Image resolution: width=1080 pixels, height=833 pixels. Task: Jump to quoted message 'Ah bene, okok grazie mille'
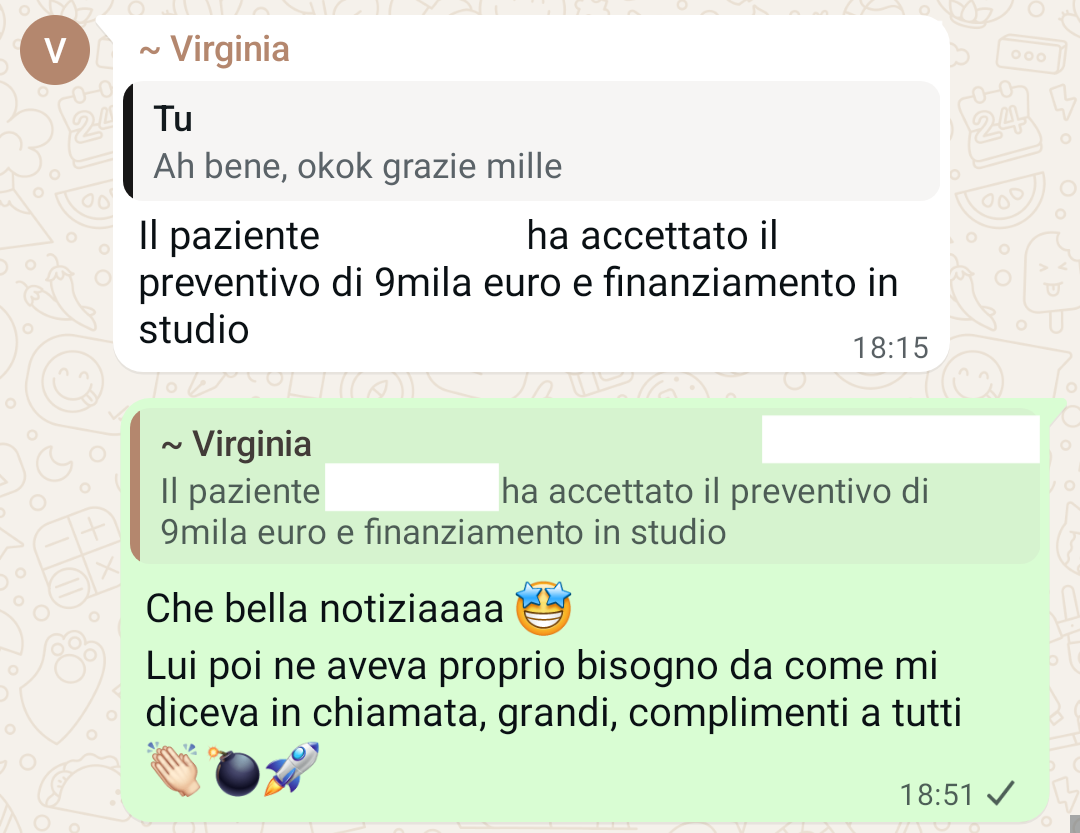click(530, 142)
